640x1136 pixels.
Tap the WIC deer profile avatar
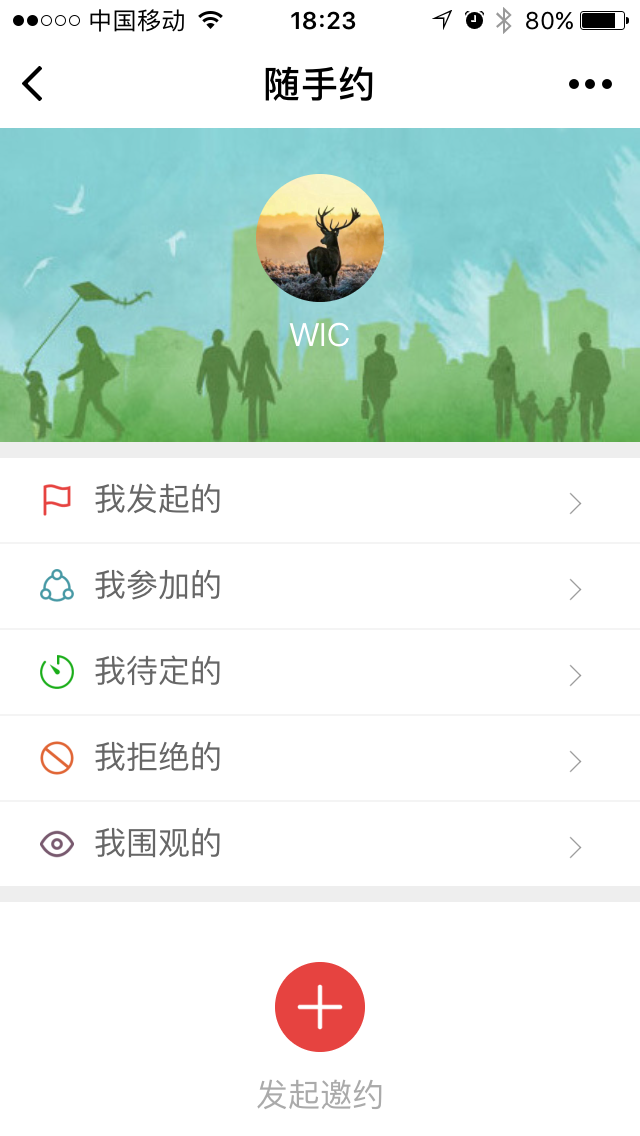click(x=320, y=238)
